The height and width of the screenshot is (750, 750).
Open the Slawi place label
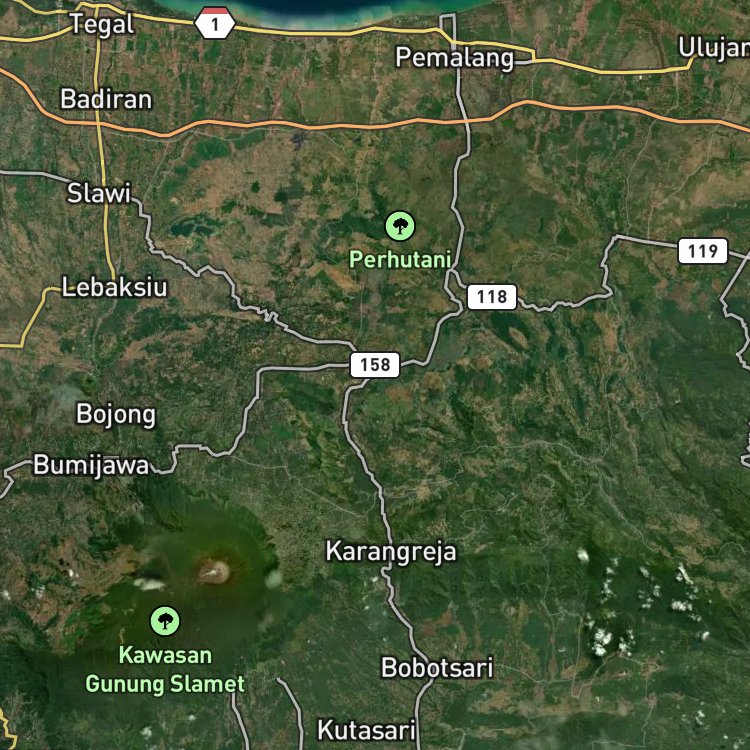click(99, 193)
